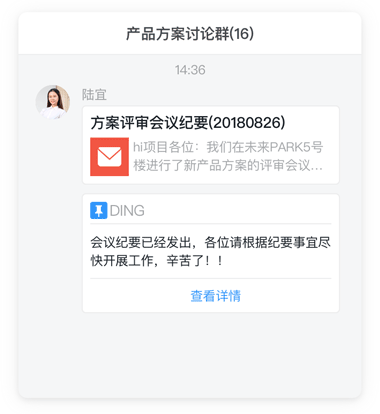Open 陆宜's profile avatar
This screenshot has height=414, width=380.
pyautogui.click(x=53, y=102)
